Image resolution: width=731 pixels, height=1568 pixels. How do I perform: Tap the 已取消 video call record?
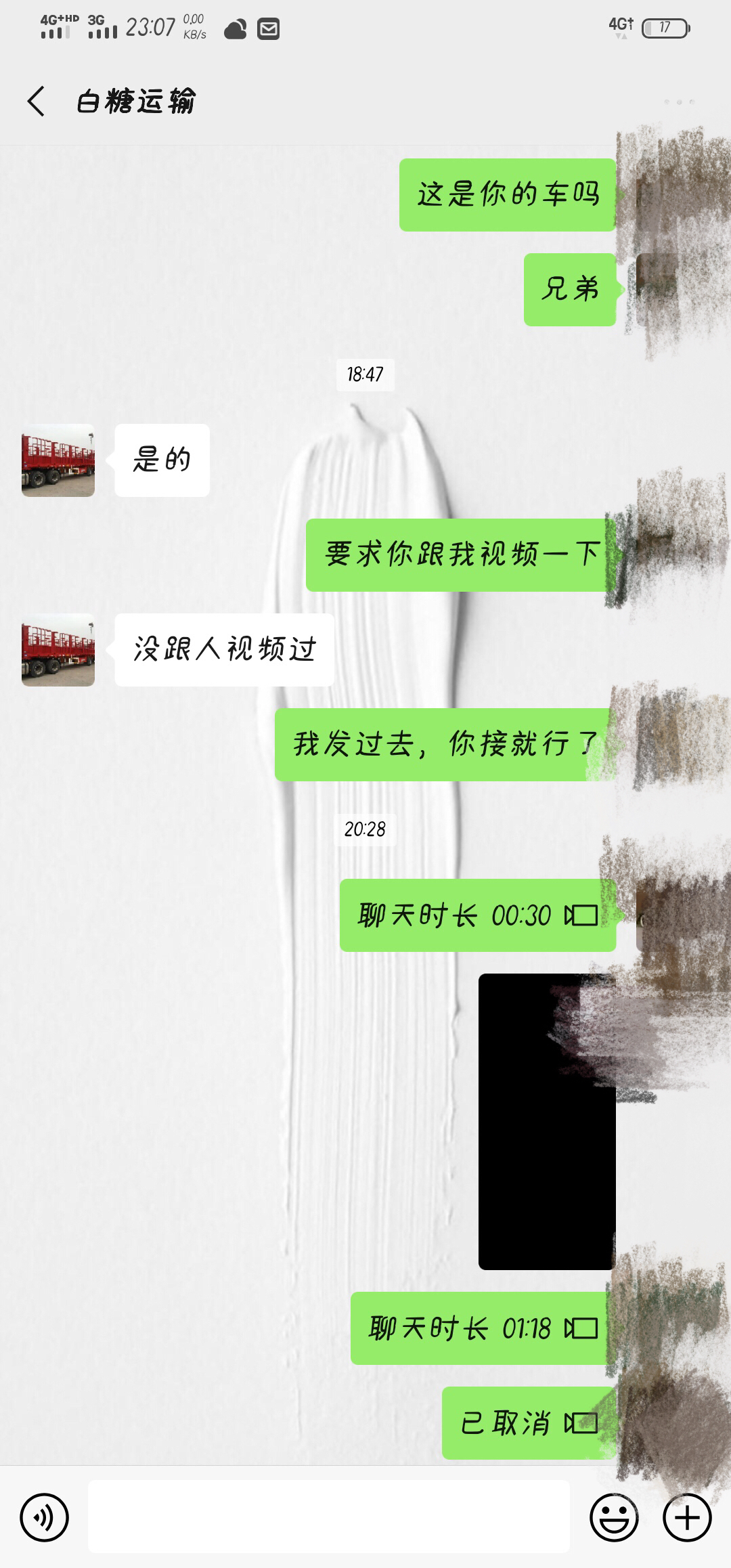(528, 1423)
